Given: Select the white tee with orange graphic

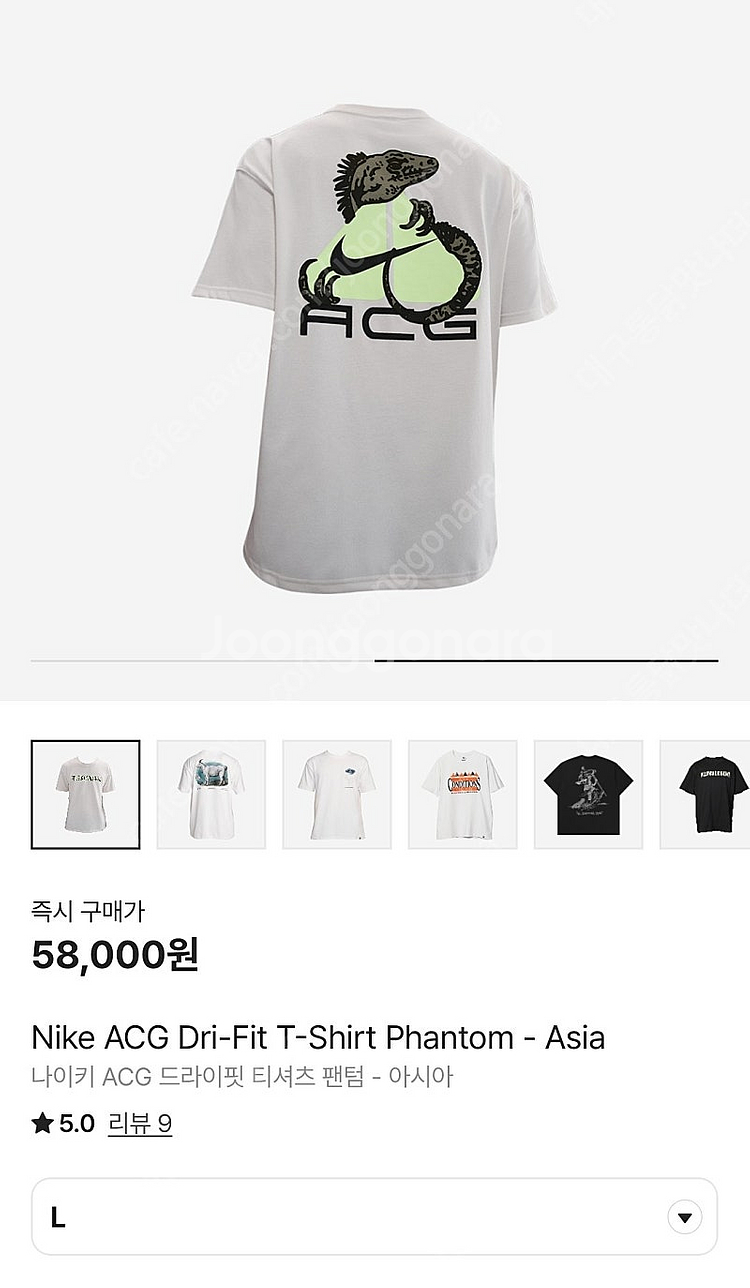Looking at the screenshot, I should [x=463, y=794].
